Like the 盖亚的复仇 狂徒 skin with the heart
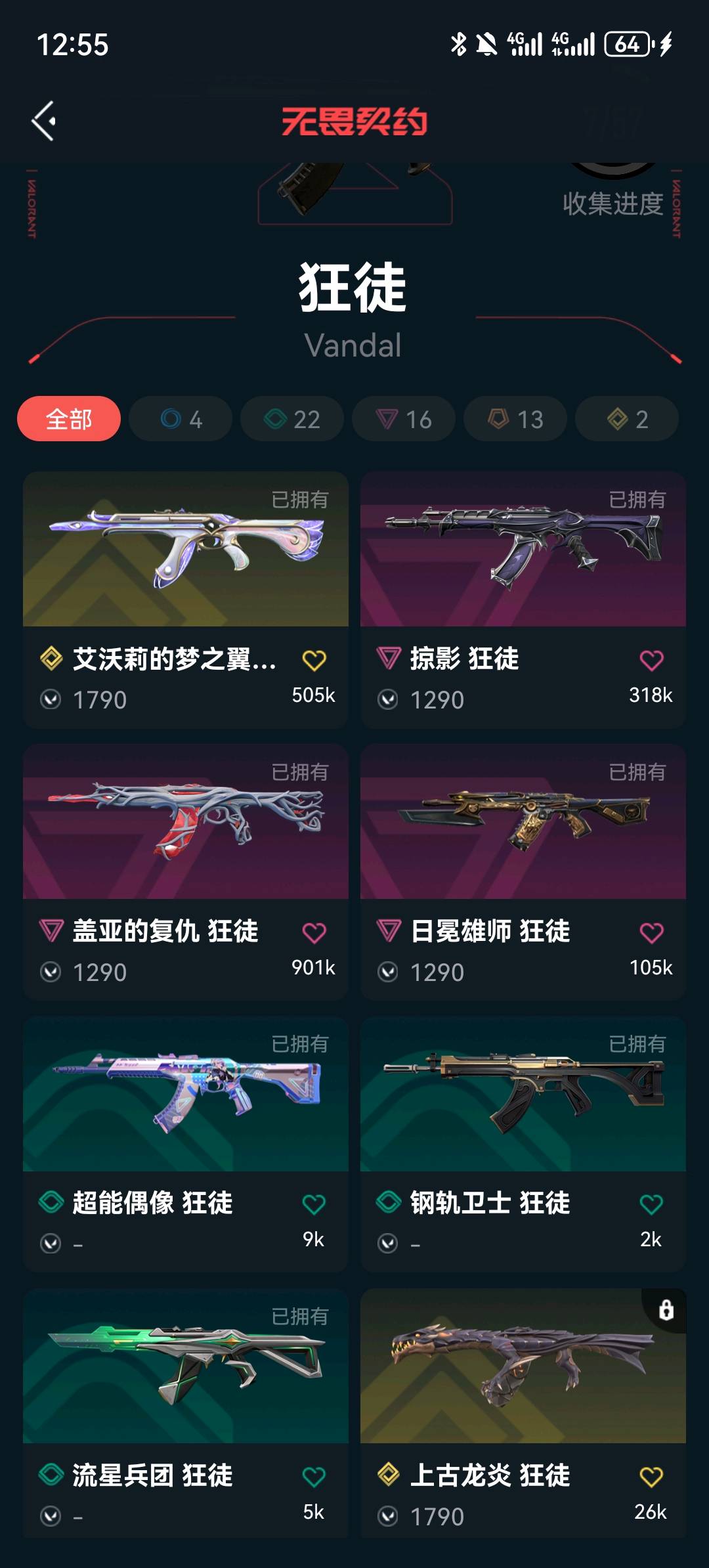Viewport: 709px width, 1568px height. tap(314, 933)
